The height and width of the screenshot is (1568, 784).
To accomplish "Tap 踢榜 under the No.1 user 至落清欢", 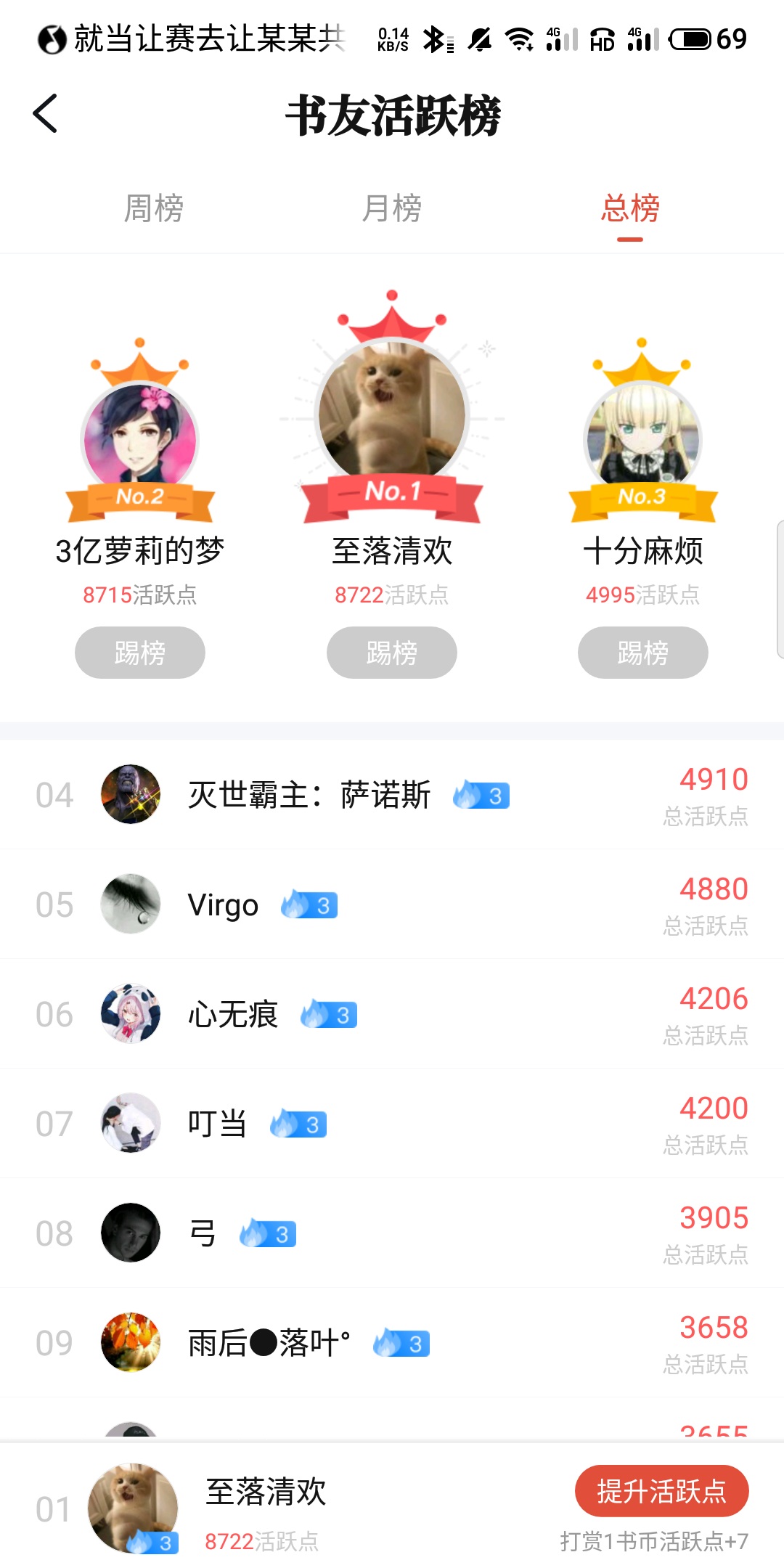I will [x=391, y=653].
